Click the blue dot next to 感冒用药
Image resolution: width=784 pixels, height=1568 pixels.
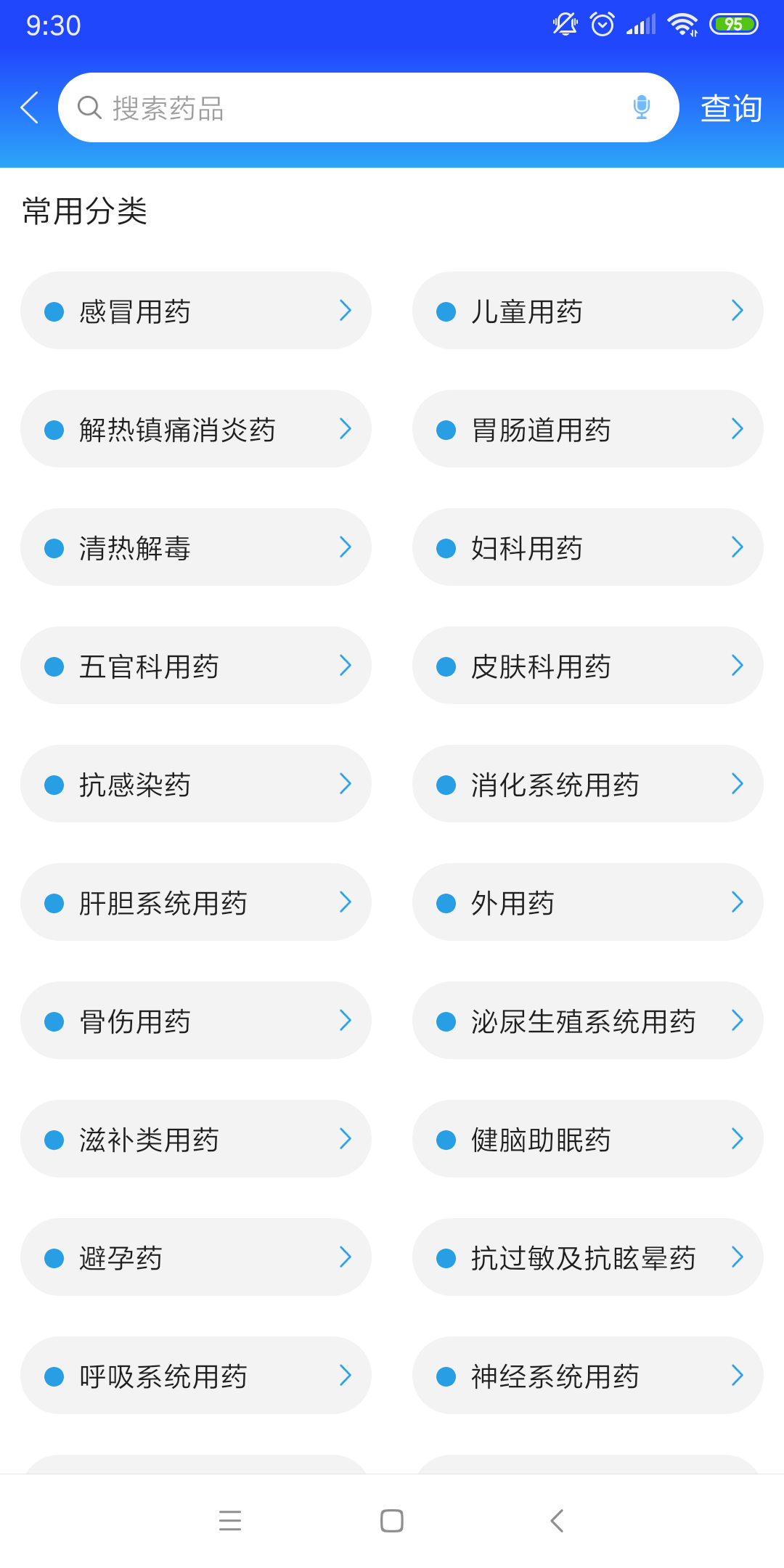click(54, 311)
